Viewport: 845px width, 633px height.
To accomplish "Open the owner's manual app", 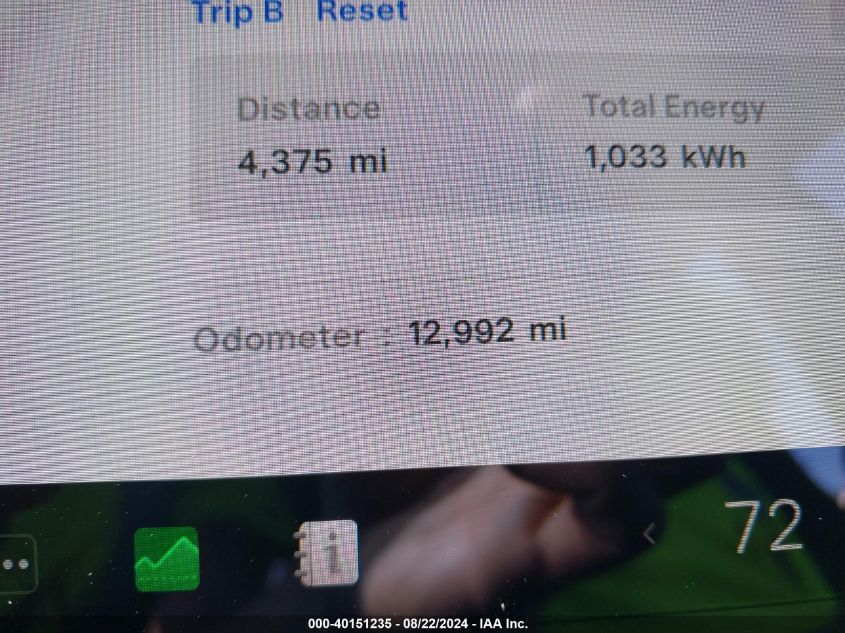I will [326, 553].
